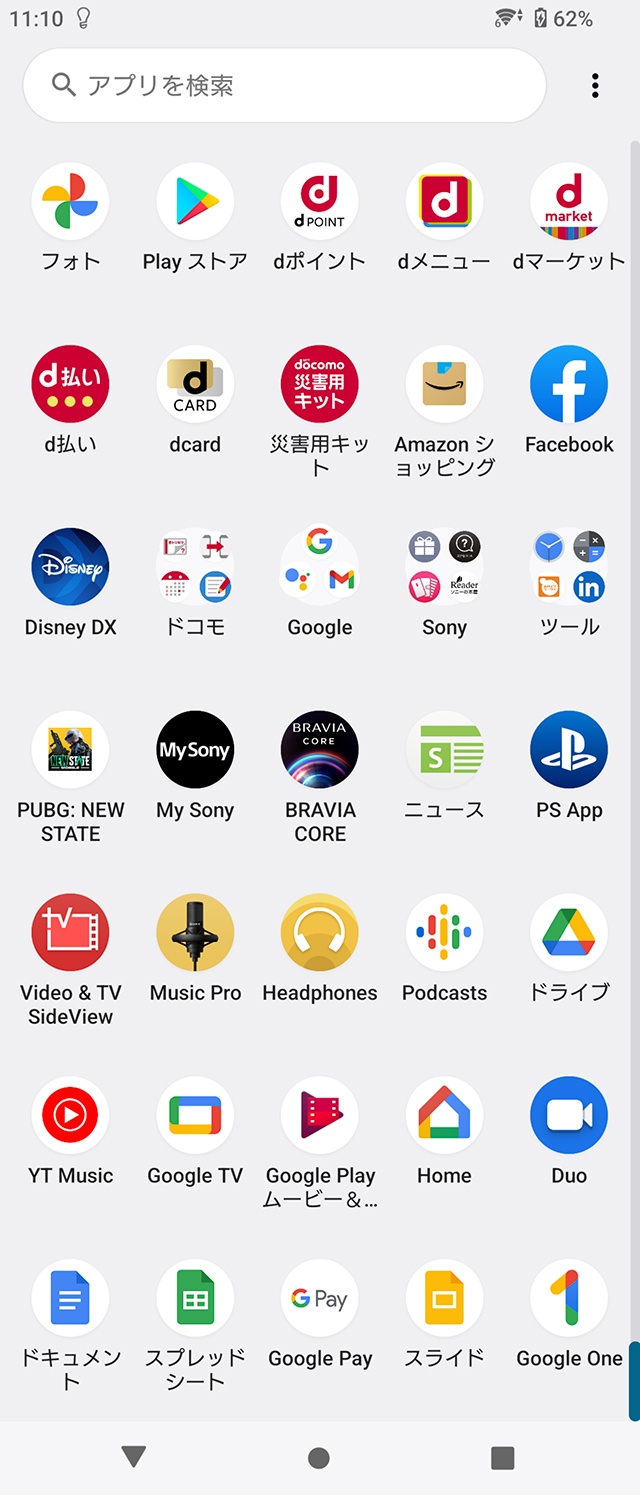
Task: Expand the Google folder
Action: pyautogui.click(x=320, y=567)
